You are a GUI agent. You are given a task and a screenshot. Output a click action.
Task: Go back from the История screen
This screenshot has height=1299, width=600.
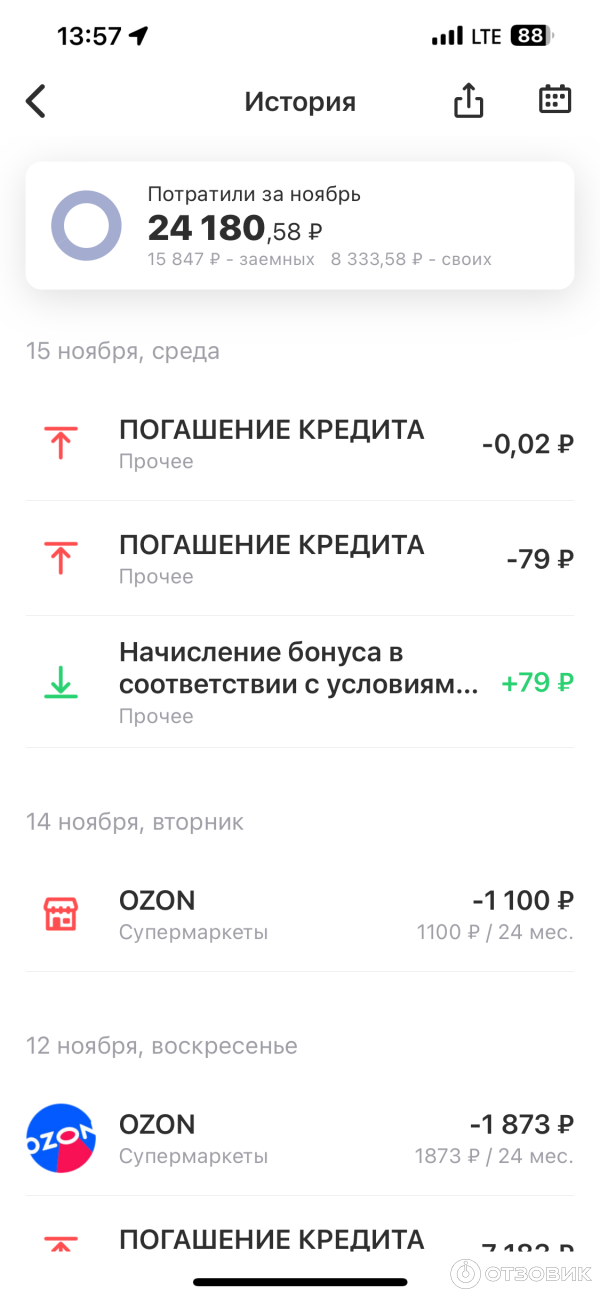(x=36, y=101)
